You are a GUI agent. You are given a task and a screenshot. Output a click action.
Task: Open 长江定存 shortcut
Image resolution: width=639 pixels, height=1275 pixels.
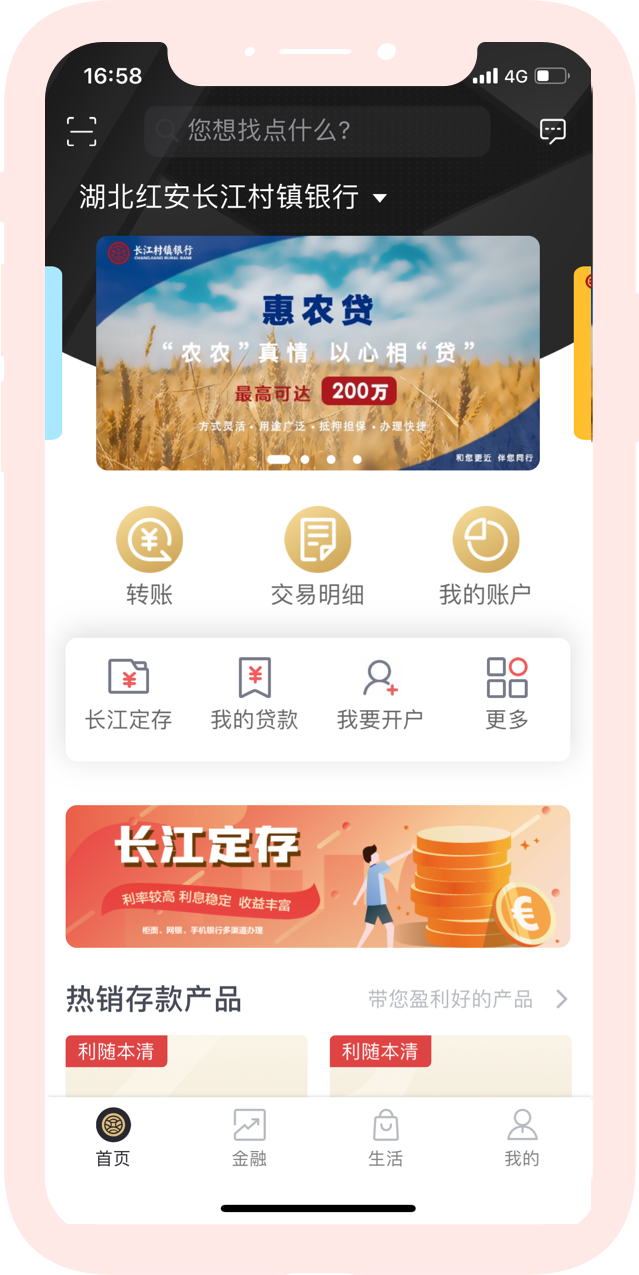coord(128,694)
